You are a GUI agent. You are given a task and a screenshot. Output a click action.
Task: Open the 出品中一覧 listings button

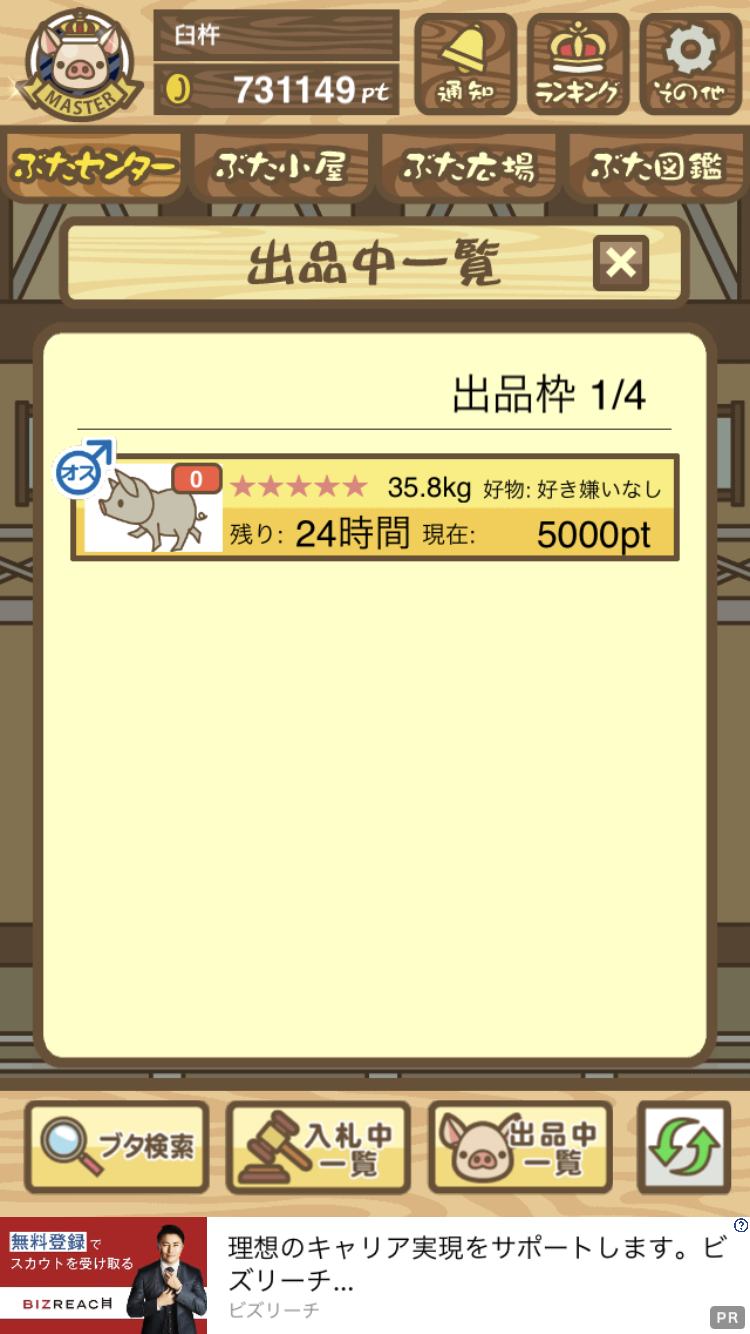pyautogui.click(x=521, y=1147)
